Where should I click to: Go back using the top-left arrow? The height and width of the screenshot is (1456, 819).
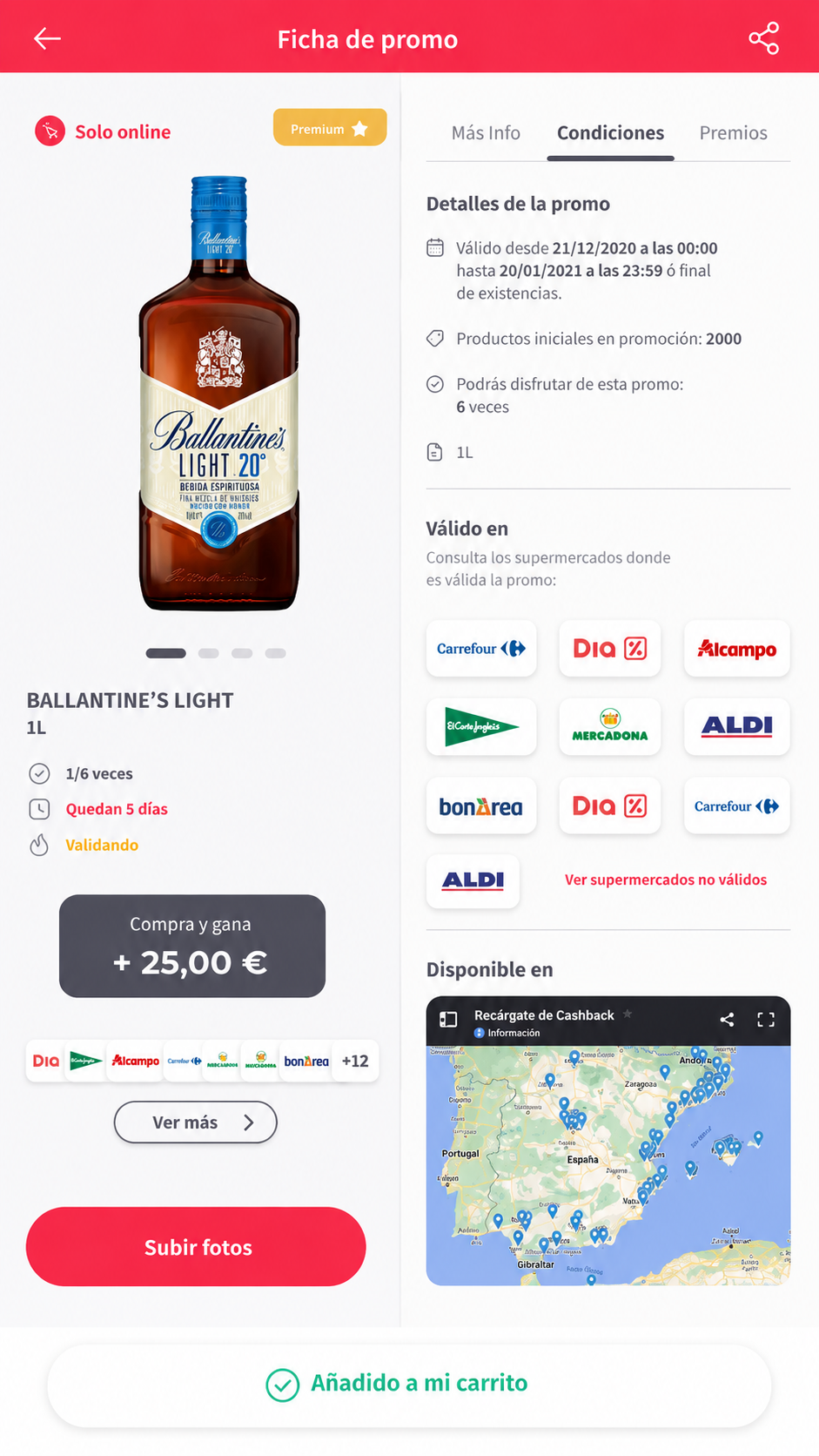tap(47, 38)
